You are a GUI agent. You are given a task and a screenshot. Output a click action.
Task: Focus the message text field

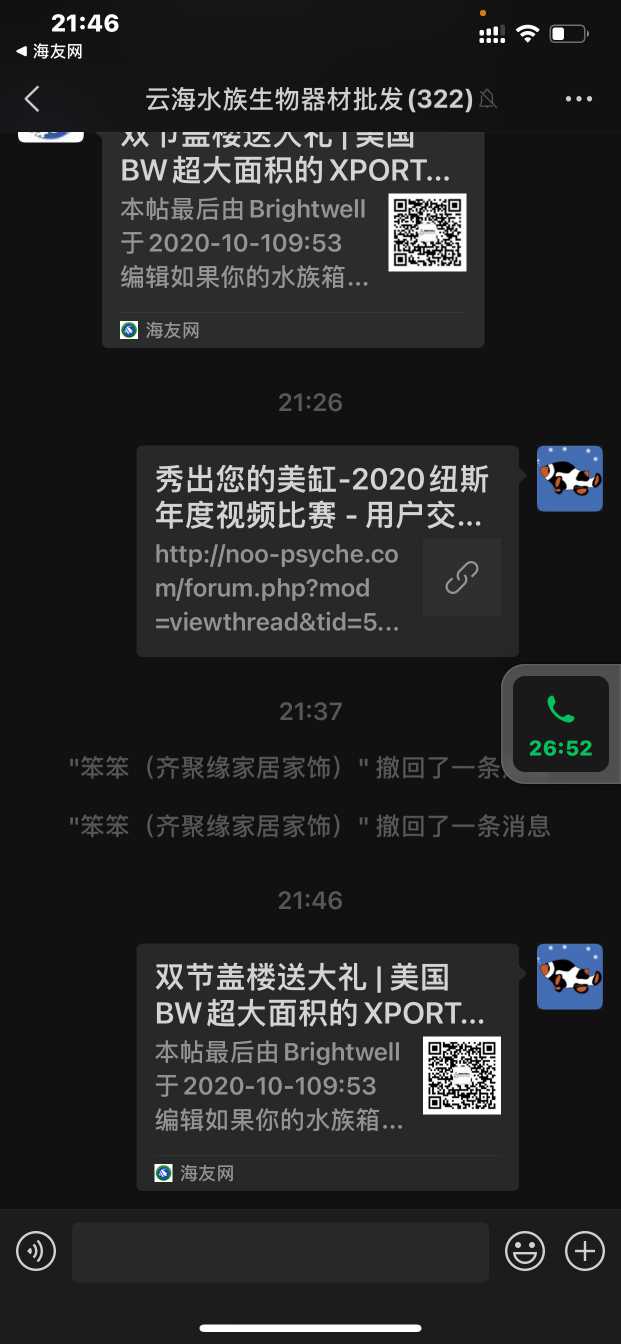click(280, 1251)
